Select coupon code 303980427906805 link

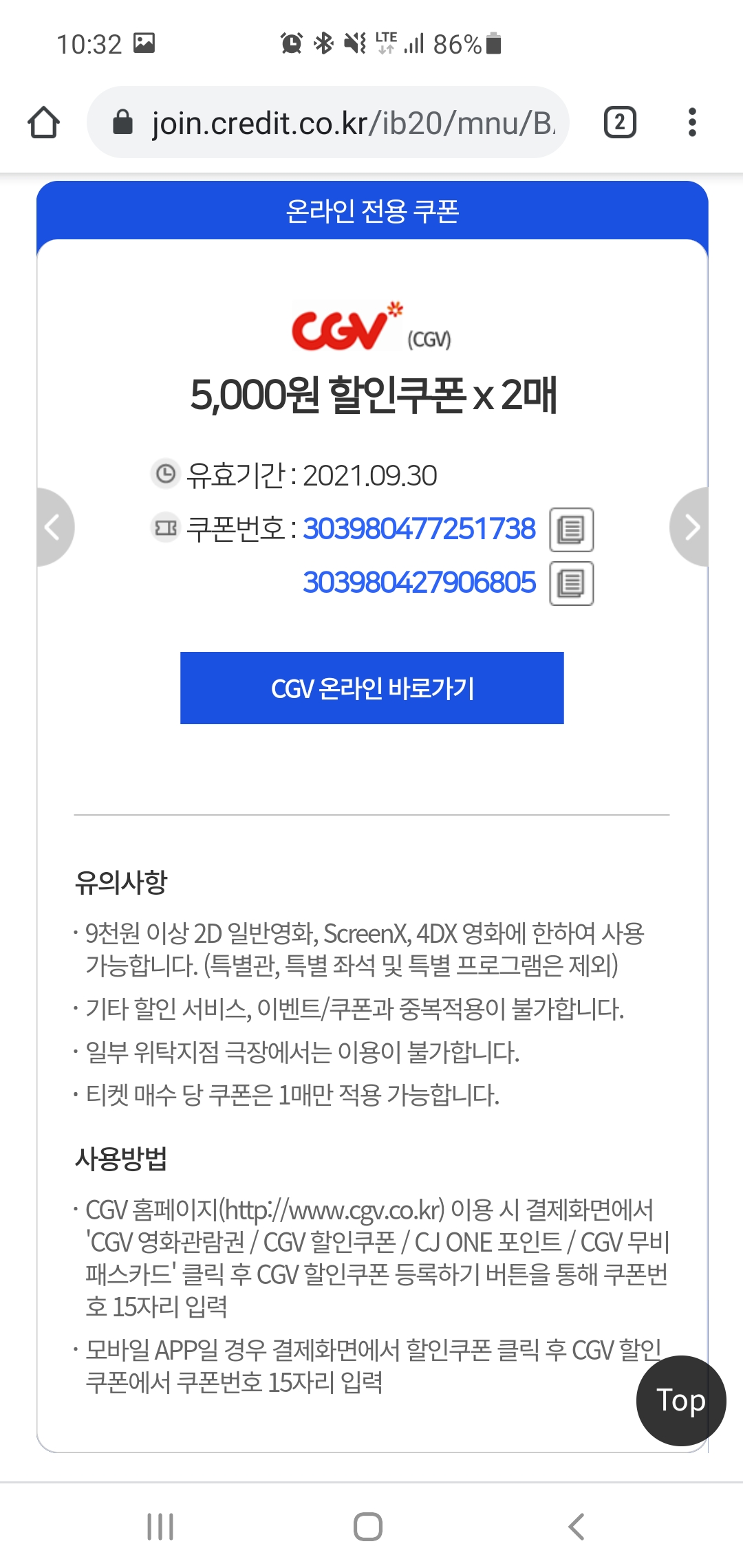click(419, 582)
